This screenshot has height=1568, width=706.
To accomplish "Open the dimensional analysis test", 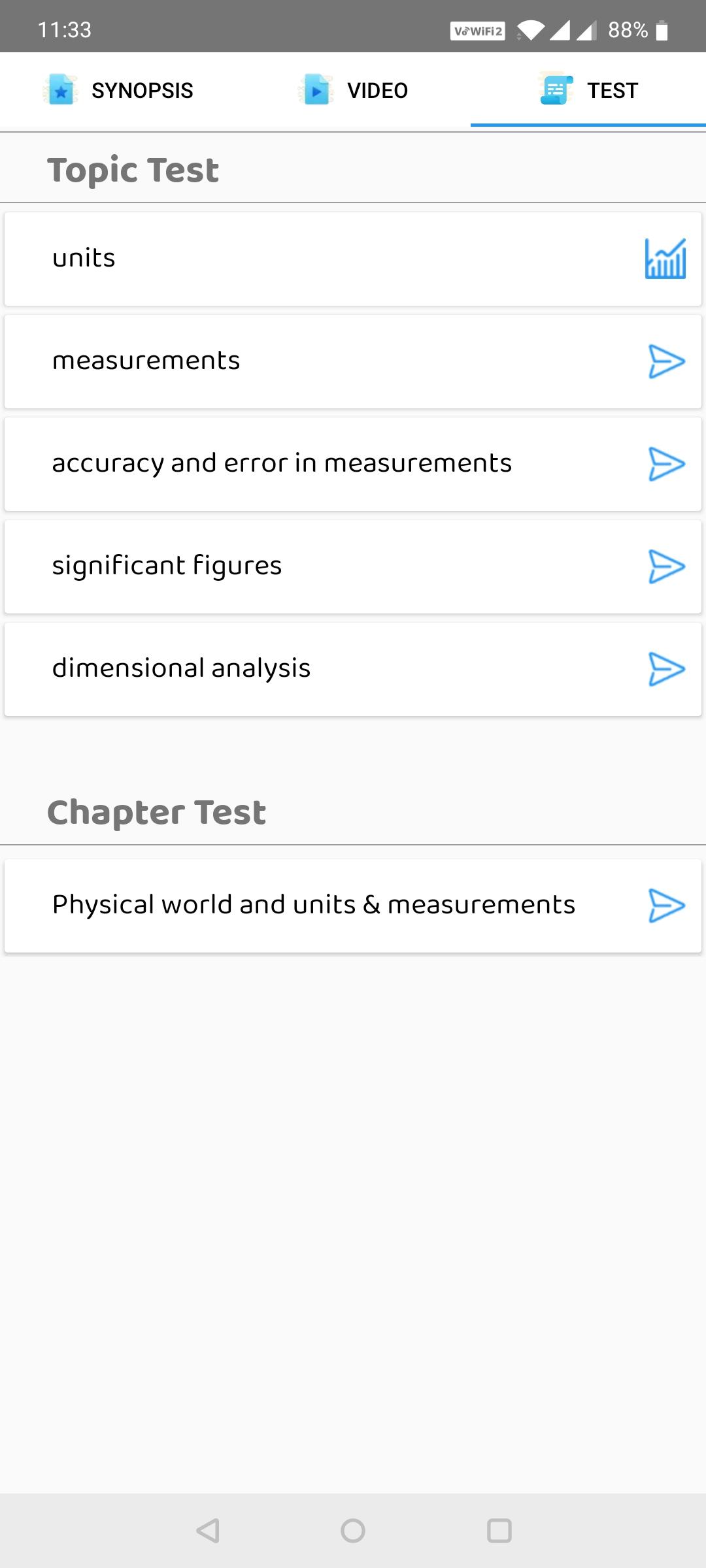I will click(x=353, y=669).
